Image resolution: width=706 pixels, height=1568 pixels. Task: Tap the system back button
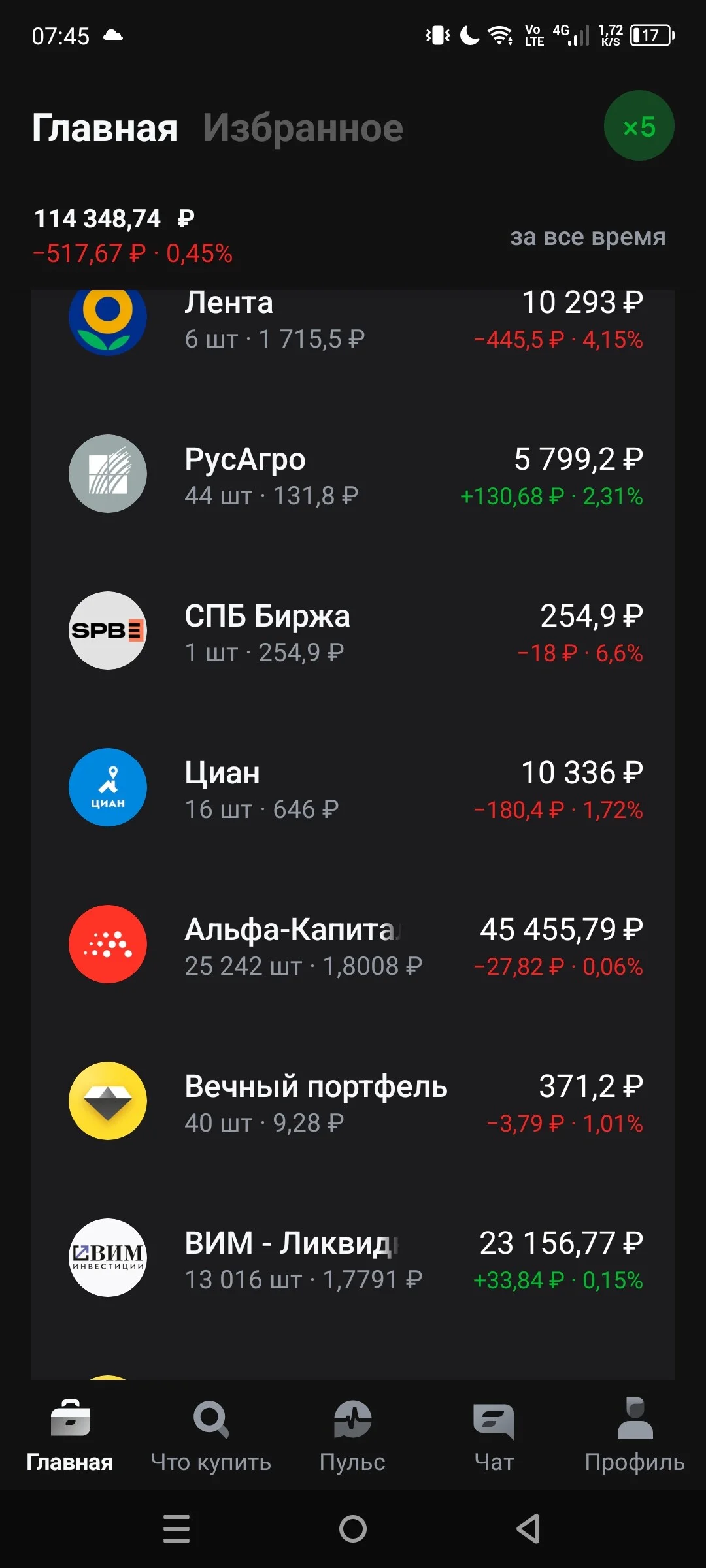click(x=528, y=1529)
